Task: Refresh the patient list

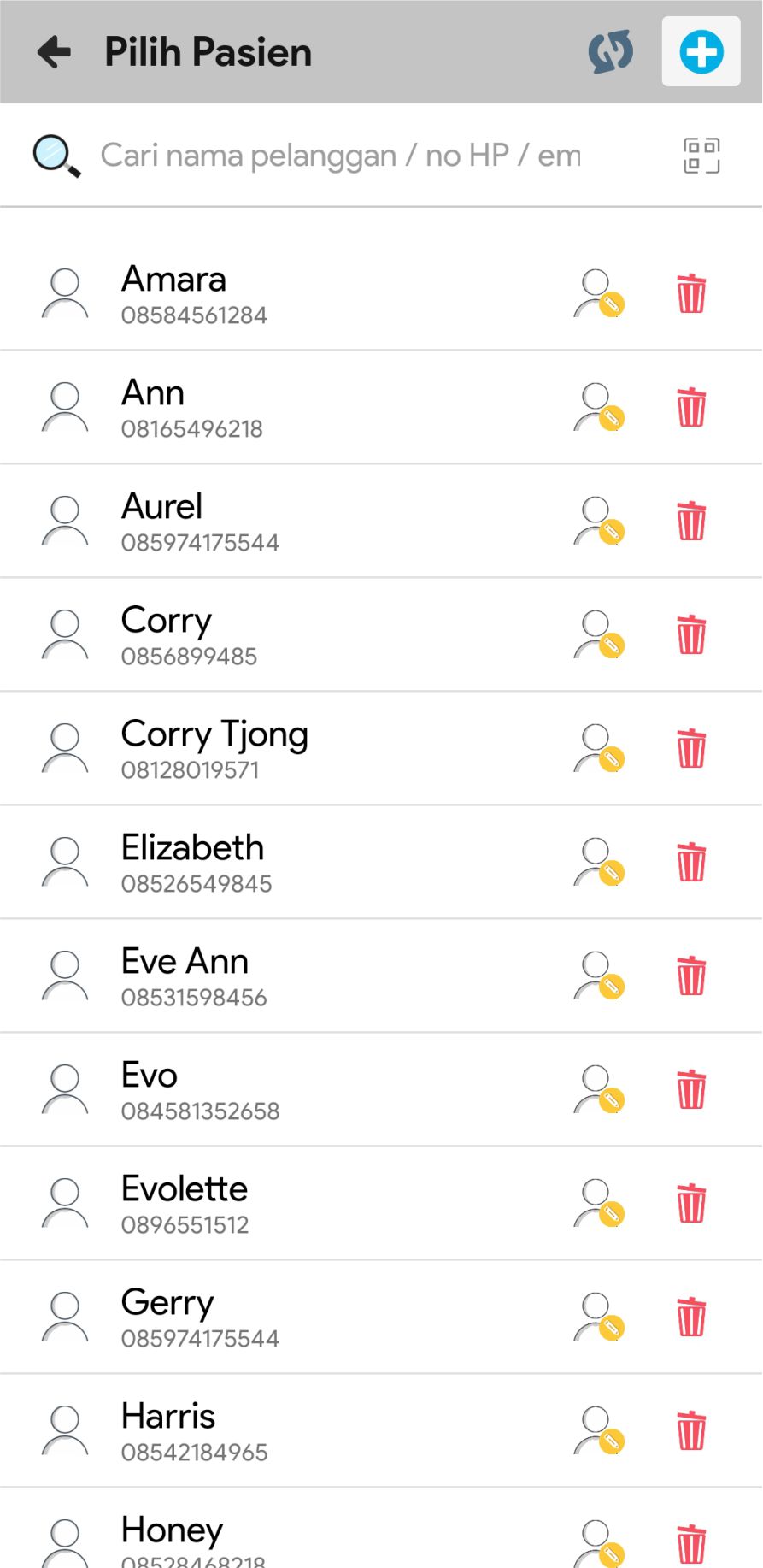Action: tap(611, 52)
